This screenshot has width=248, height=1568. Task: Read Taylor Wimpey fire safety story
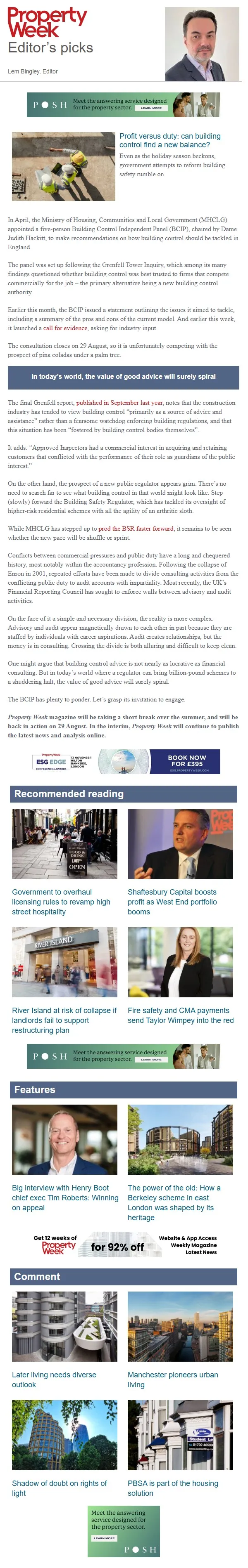coord(180,1015)
